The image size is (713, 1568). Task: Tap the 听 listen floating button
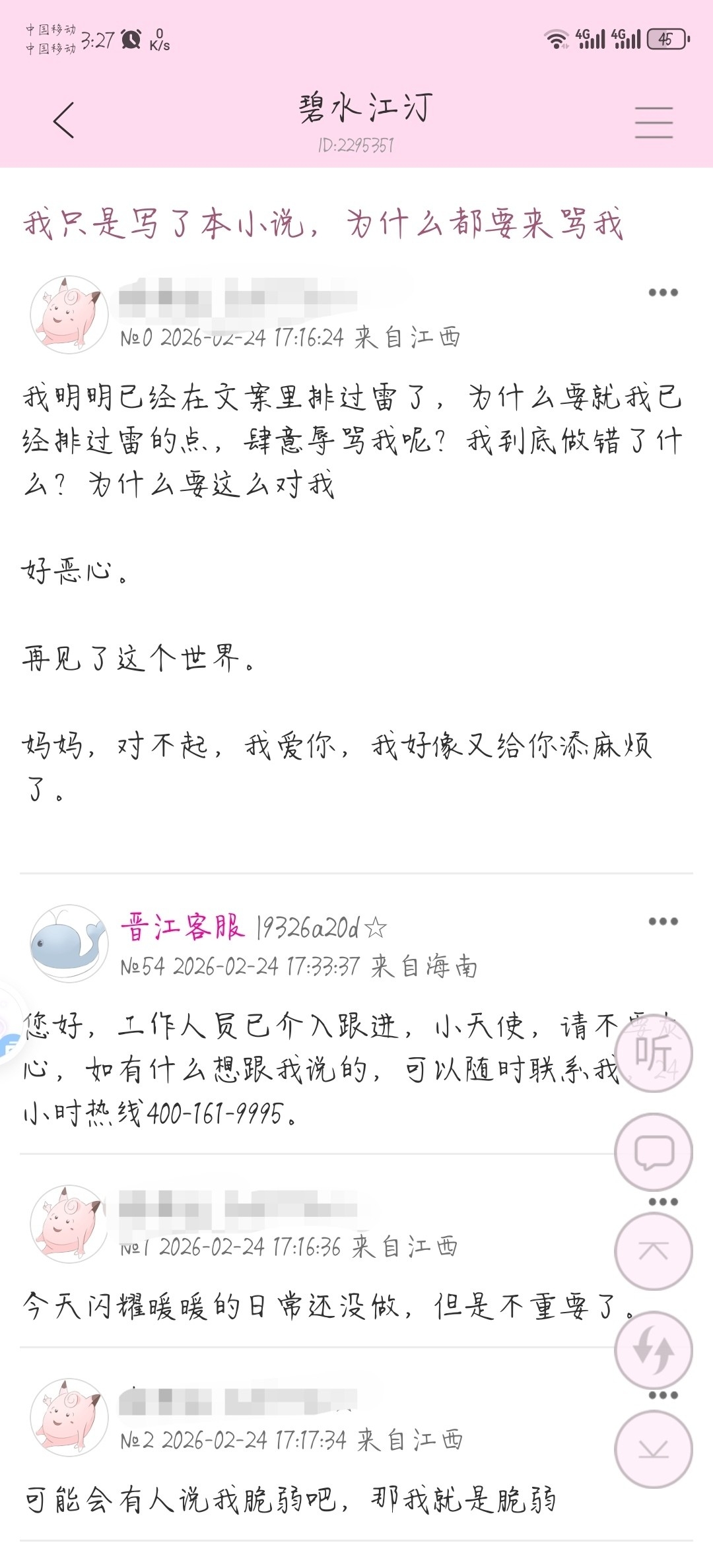(653, 1053)
